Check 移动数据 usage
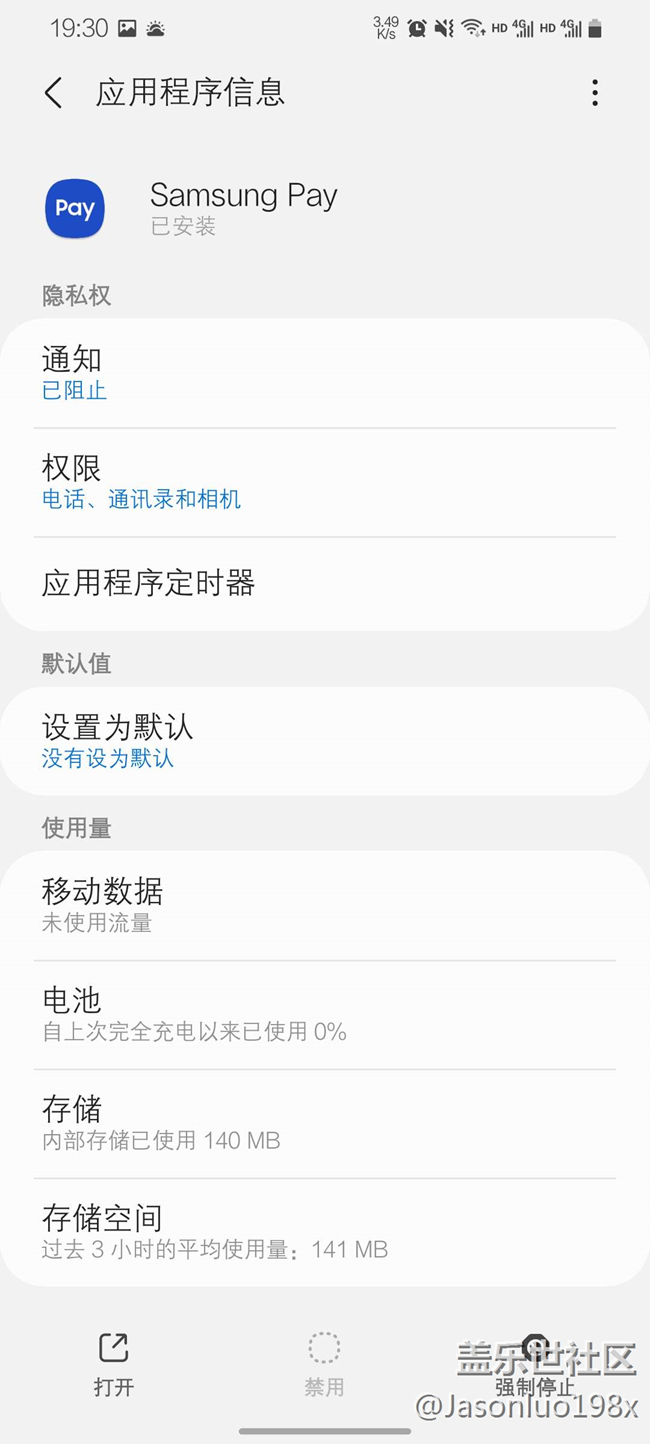The image size is (650, 1444). (324, 905)
